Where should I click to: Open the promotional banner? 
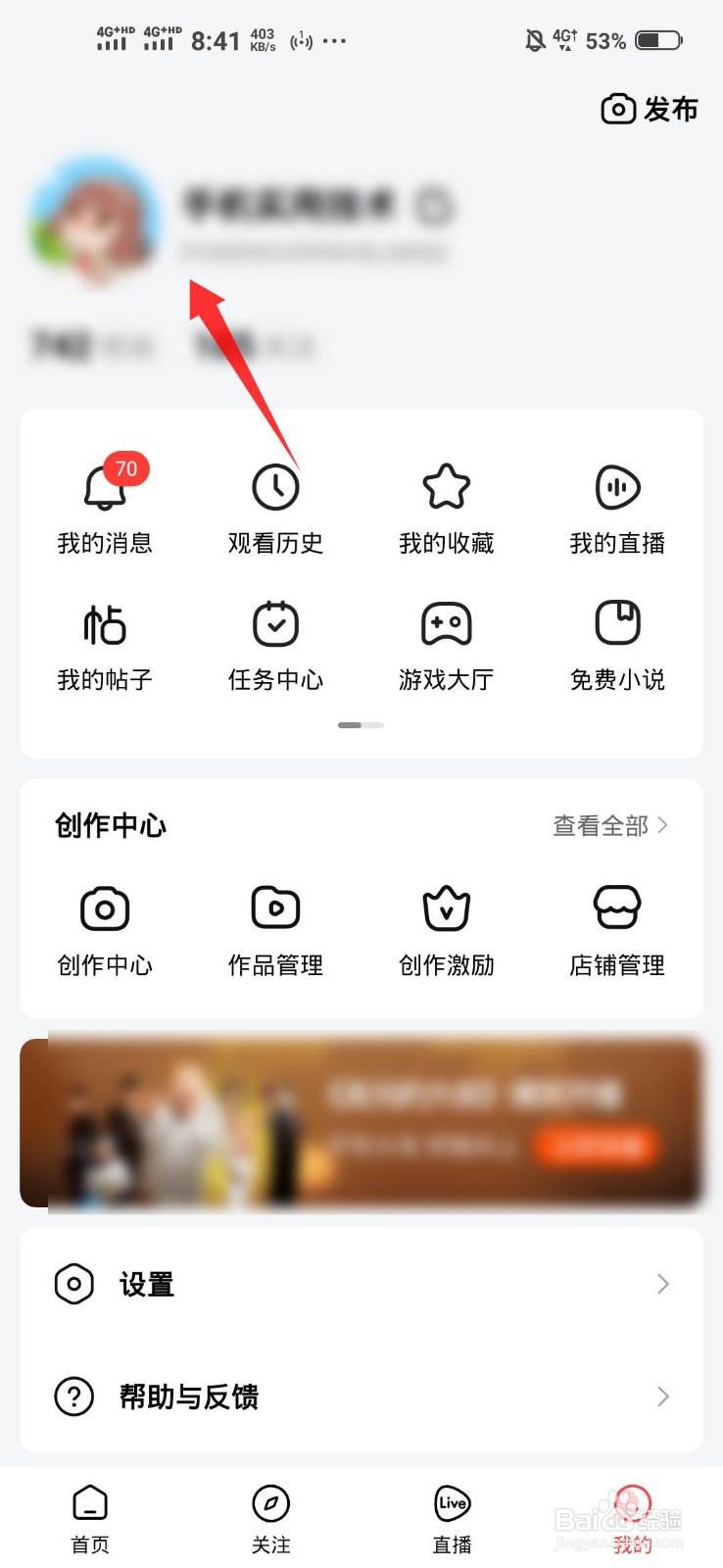click(361, 1122)
